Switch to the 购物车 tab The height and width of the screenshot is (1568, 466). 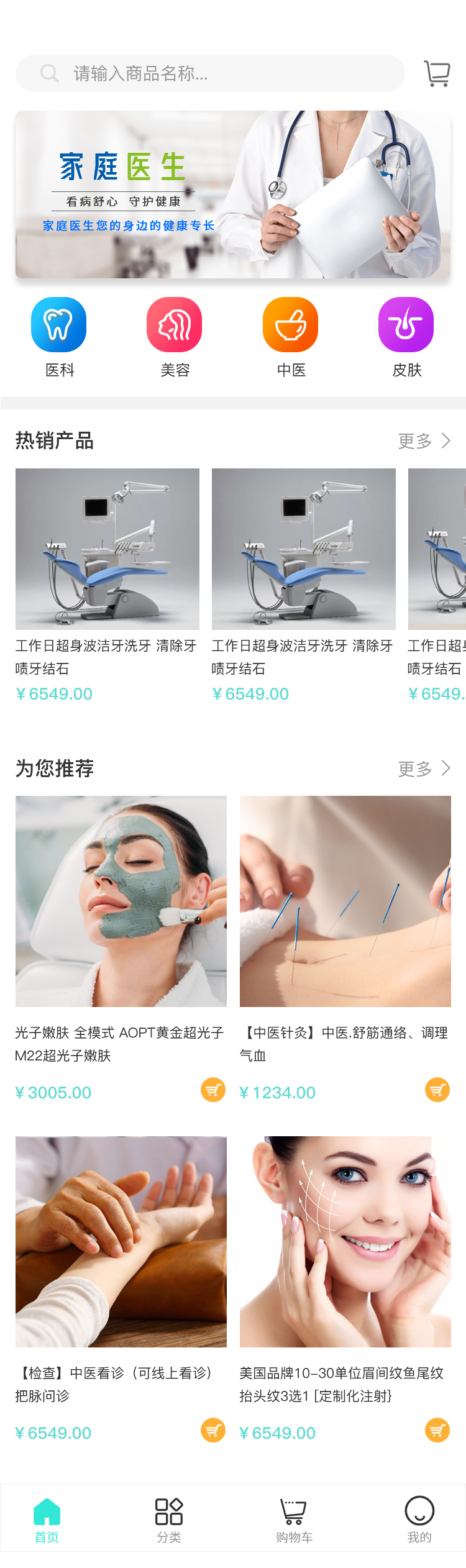(294, 1520)
